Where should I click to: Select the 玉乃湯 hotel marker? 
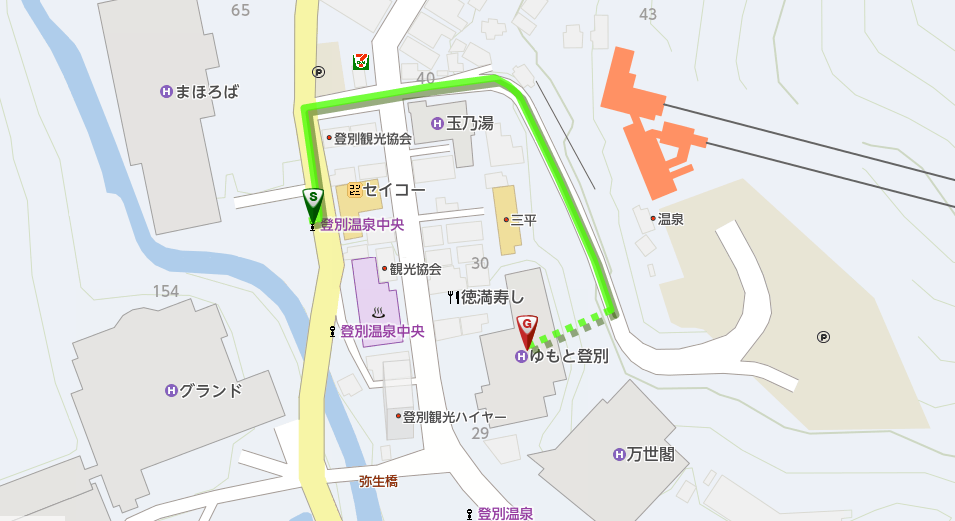tap(437, 123)
